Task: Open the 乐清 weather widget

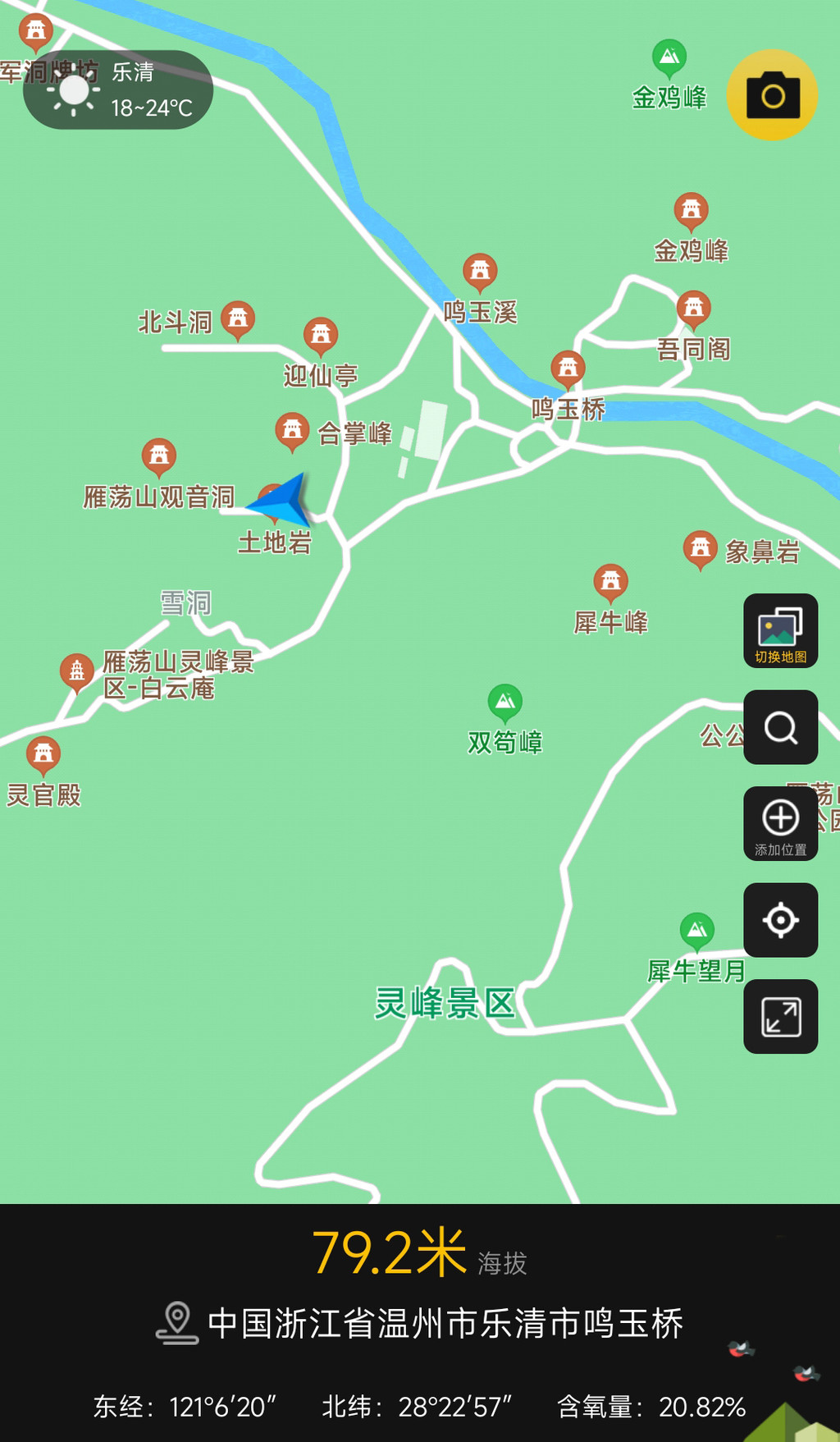Action: click(118, 90)
